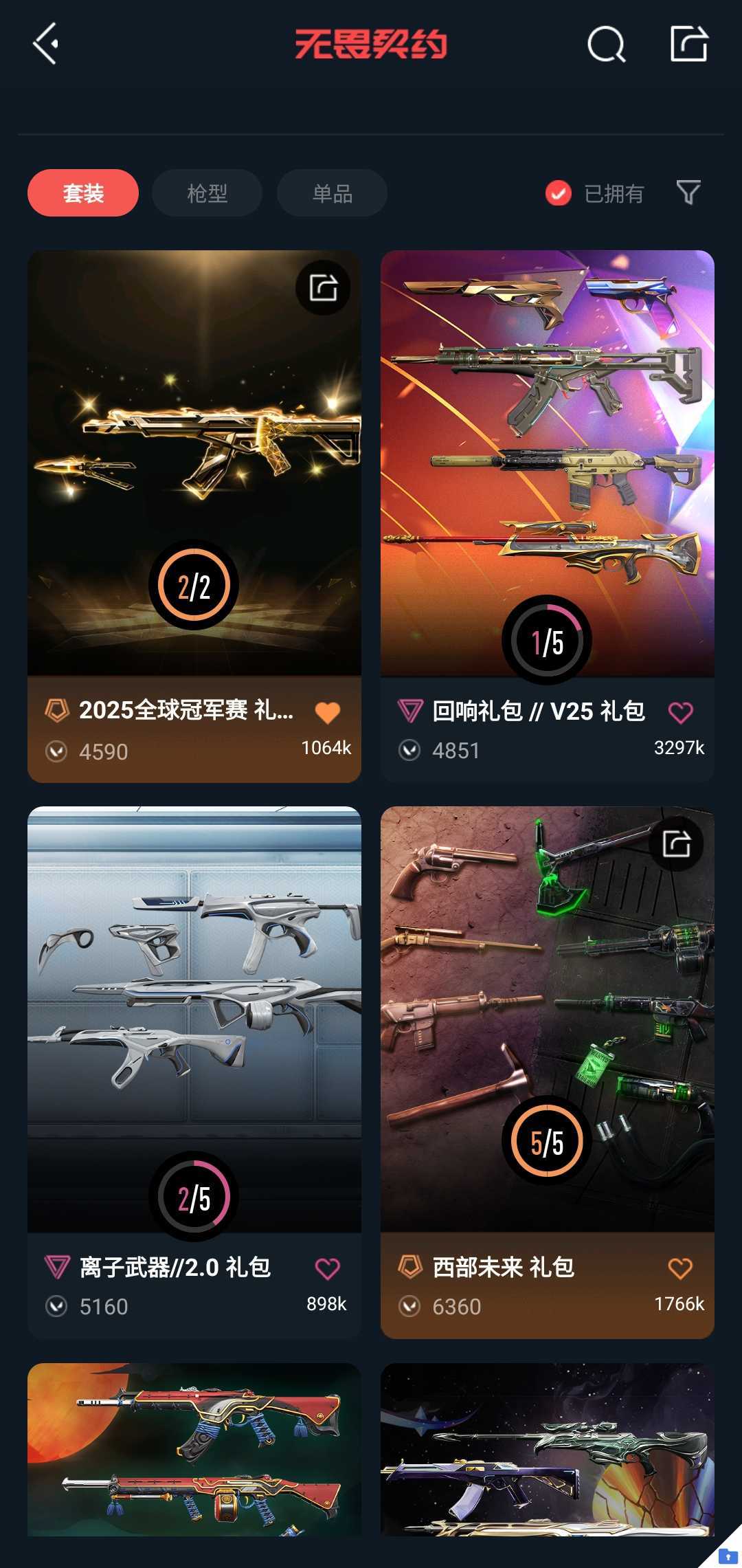This screenshot has width=742, height=1568.
Task: Open the filter funnel icon
Action: (x=689, y=195)
